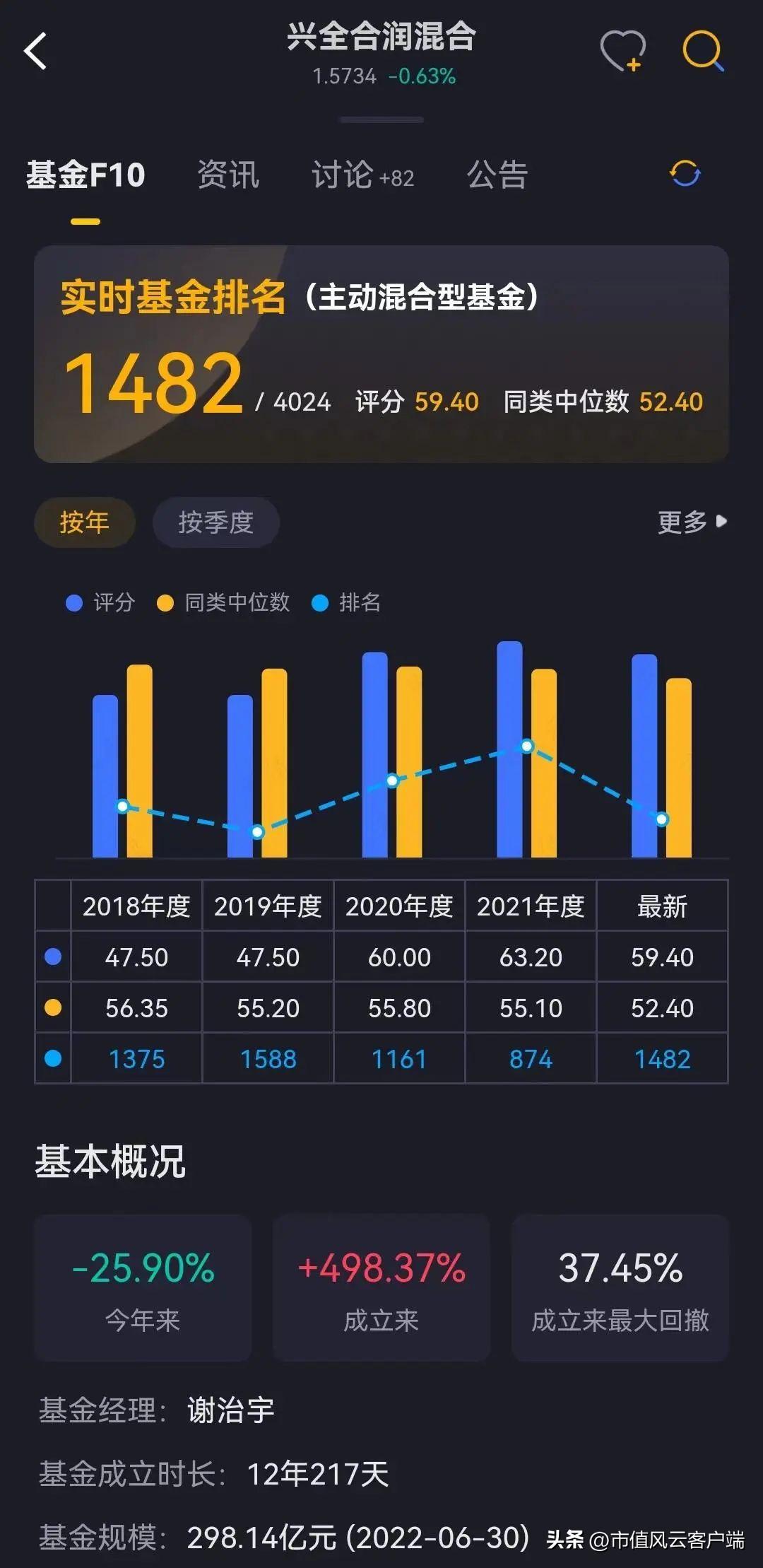Open 更多 options via the chevron
This screenshot has height=1568, width=763.
pos(692,522)
